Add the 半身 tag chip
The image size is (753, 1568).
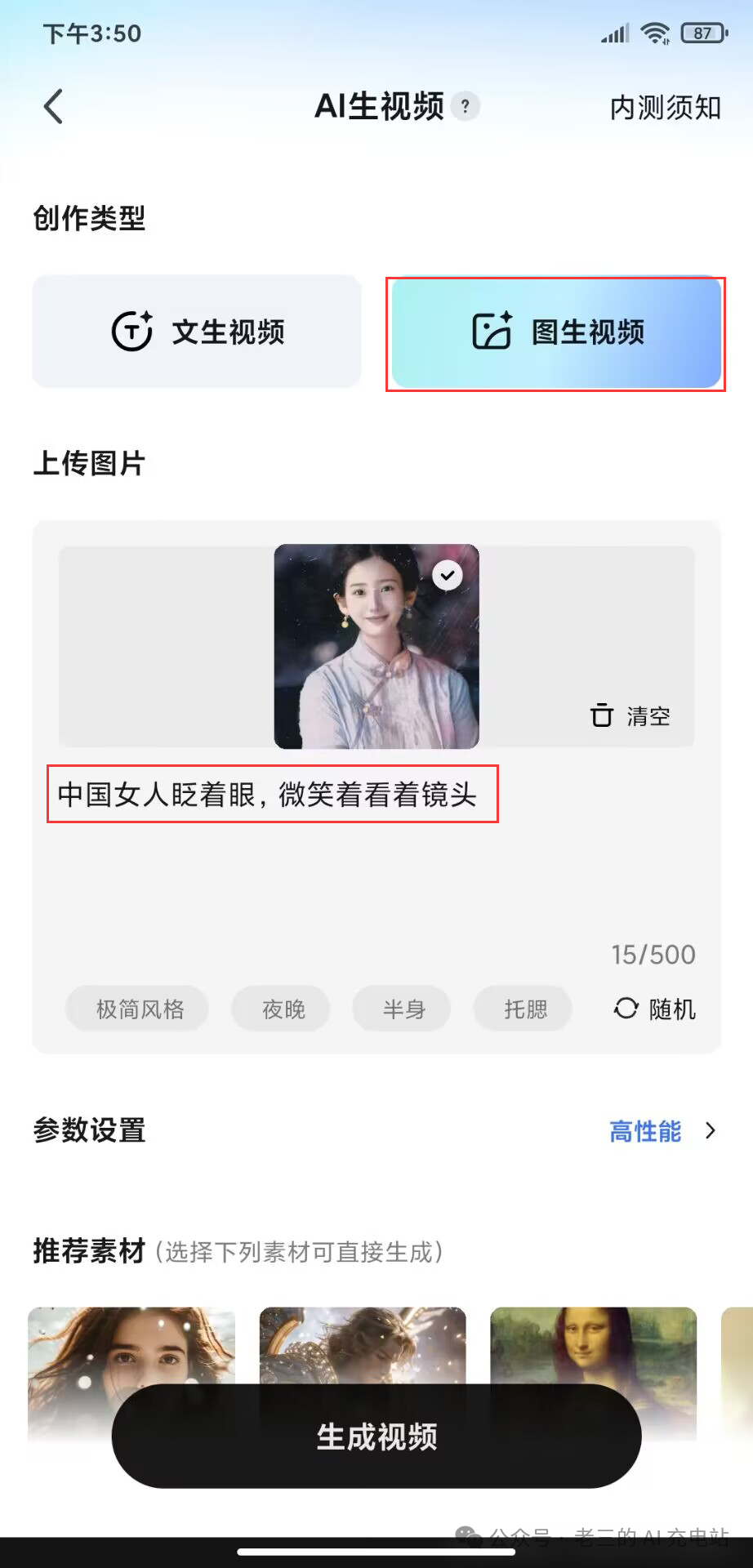(x=403, y=1009)
